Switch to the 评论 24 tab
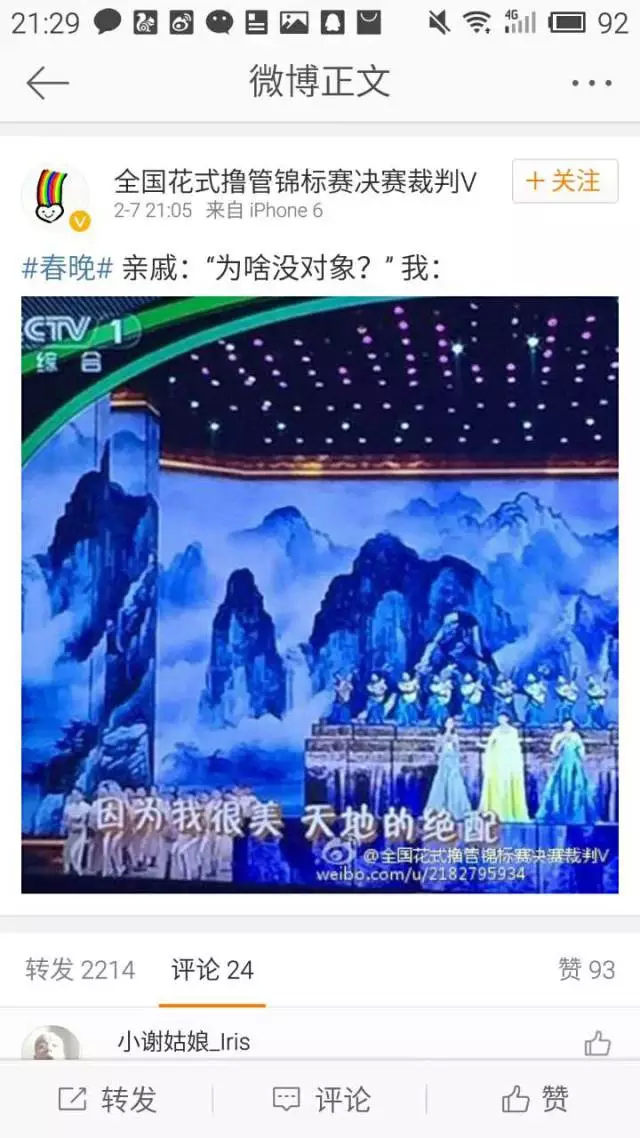 click(212, 969)
